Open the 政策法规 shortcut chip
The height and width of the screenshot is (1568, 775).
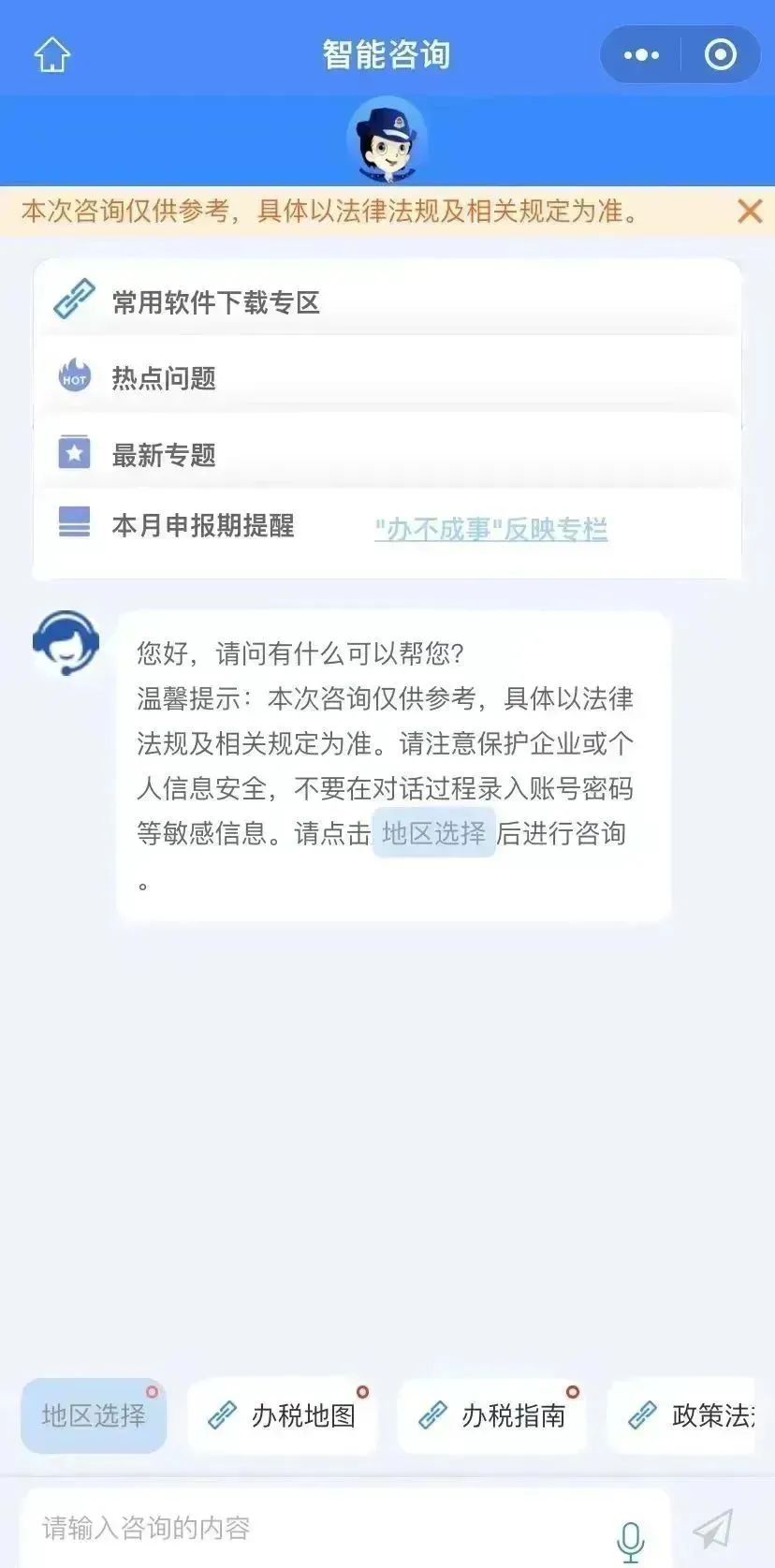tap(682, 1415)
